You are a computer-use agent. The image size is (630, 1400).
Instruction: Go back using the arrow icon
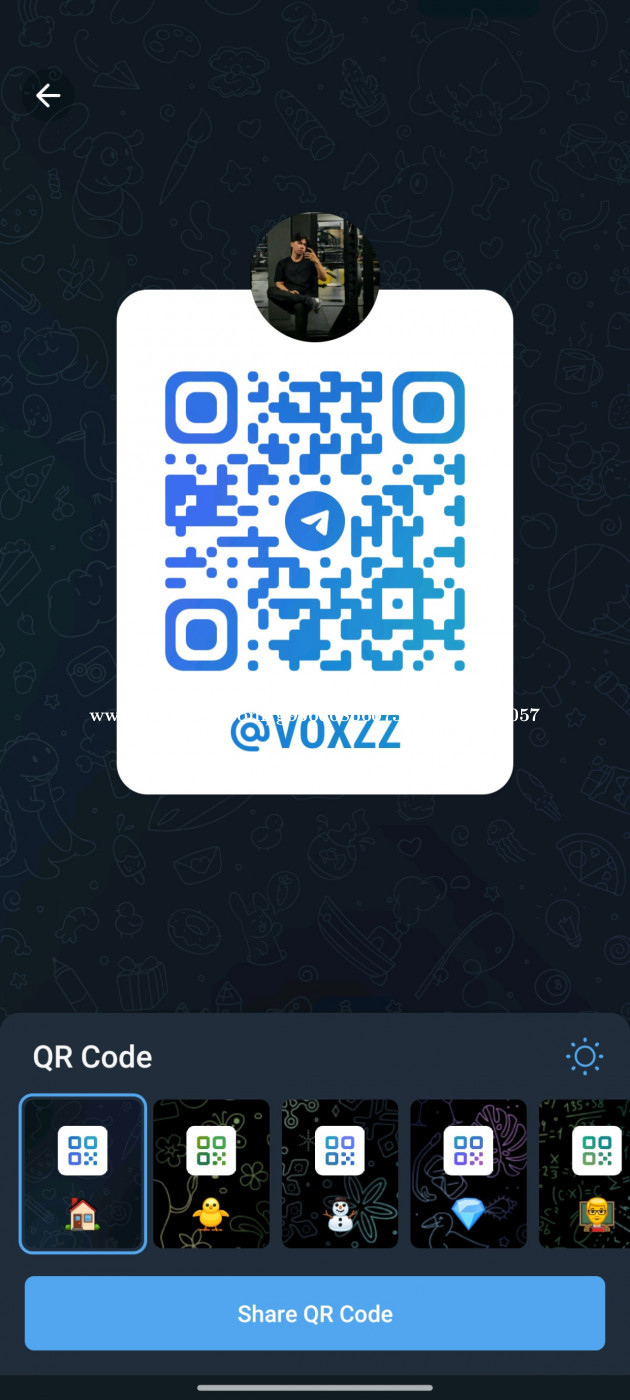pyautogui.click(x=48, y=96)
